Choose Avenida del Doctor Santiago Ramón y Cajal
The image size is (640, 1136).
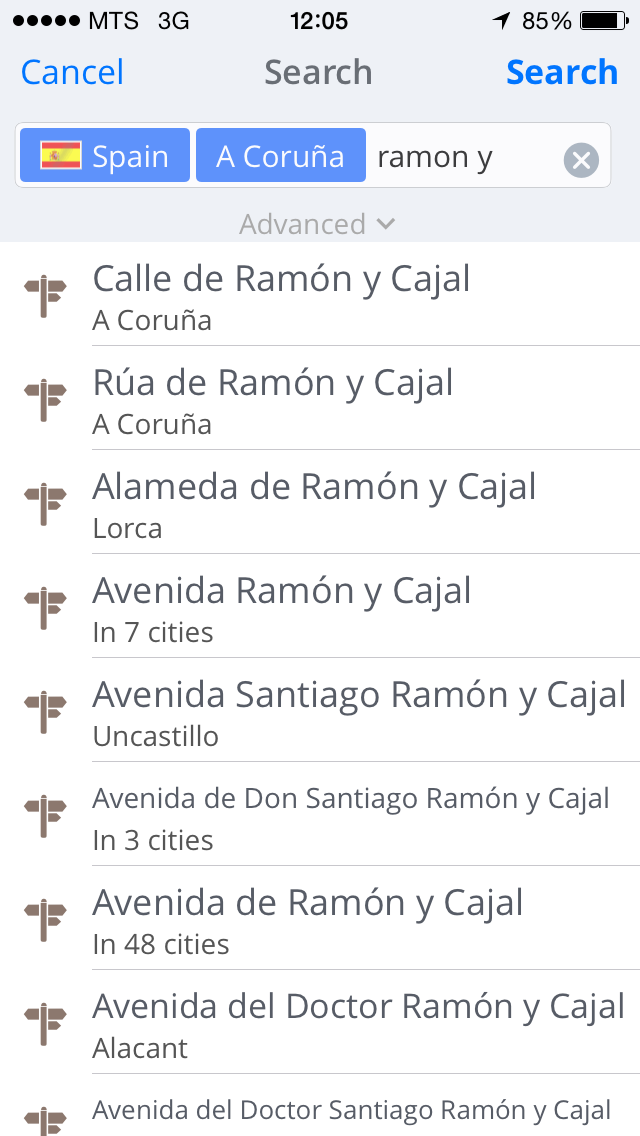click(320, 1106)
